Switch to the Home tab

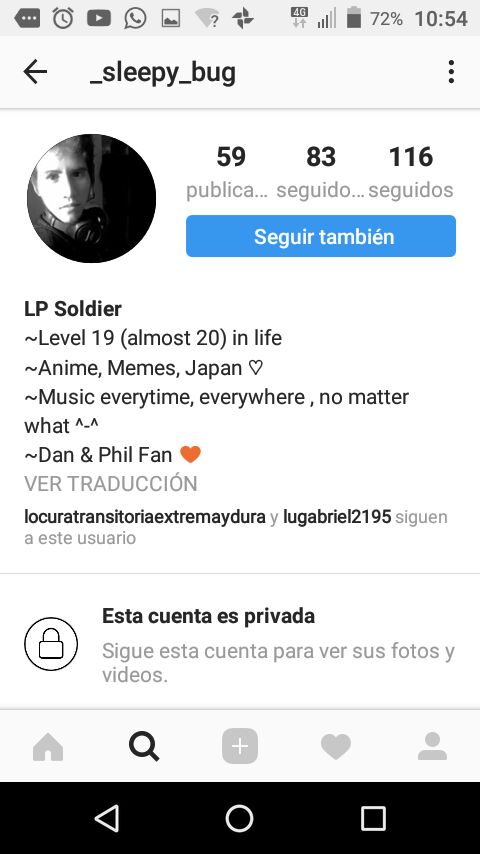pyautogui.click(x=48, y=746)
